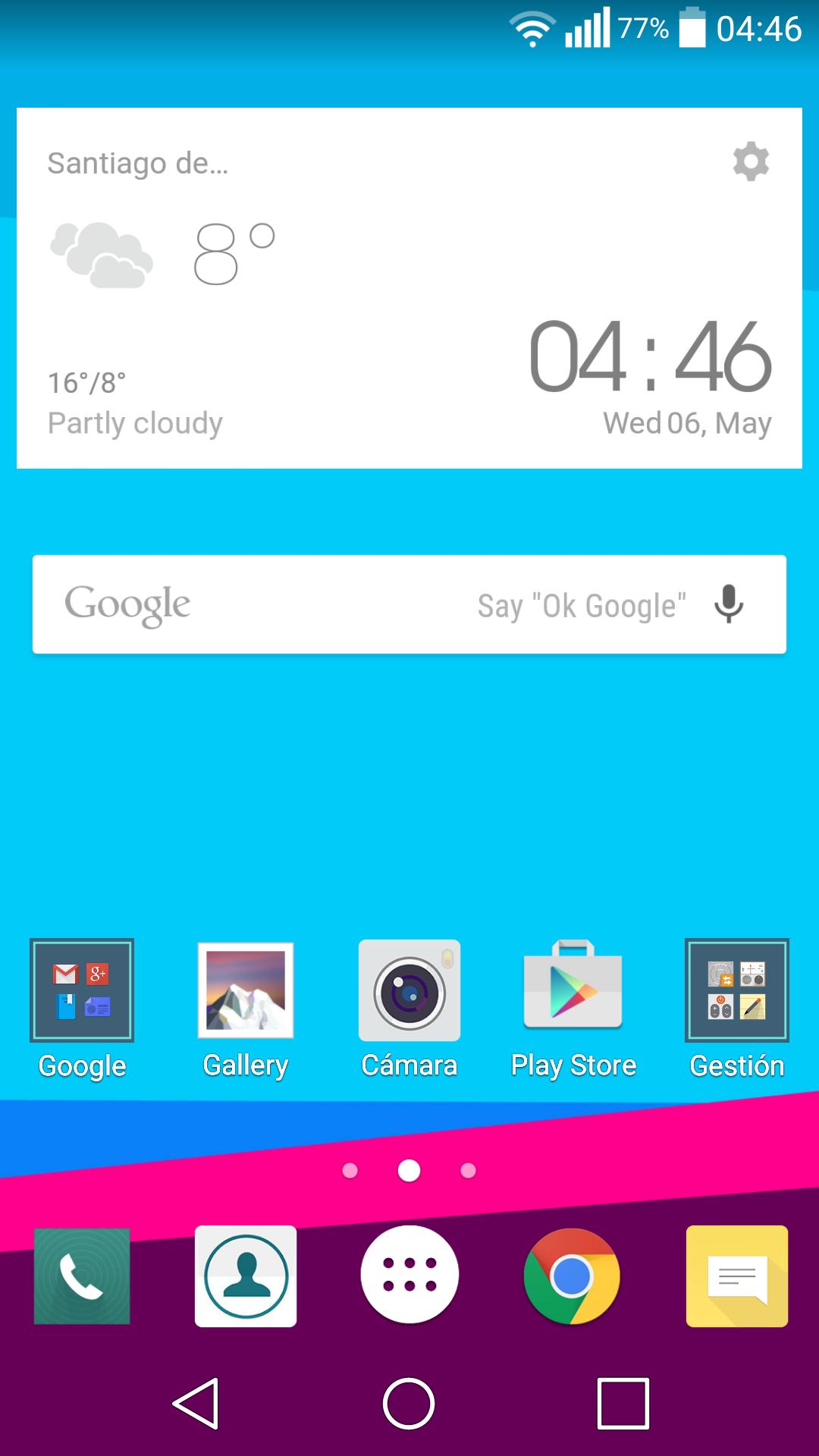Open the Gestión folder
819x1456 pixels.
point(737,991)
